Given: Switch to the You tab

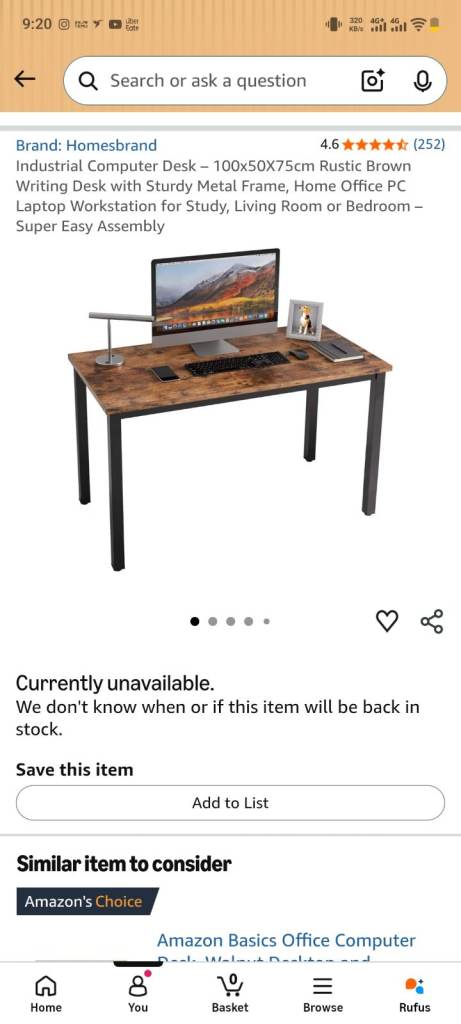Looking at the screenshot, I should coord(138,993).
